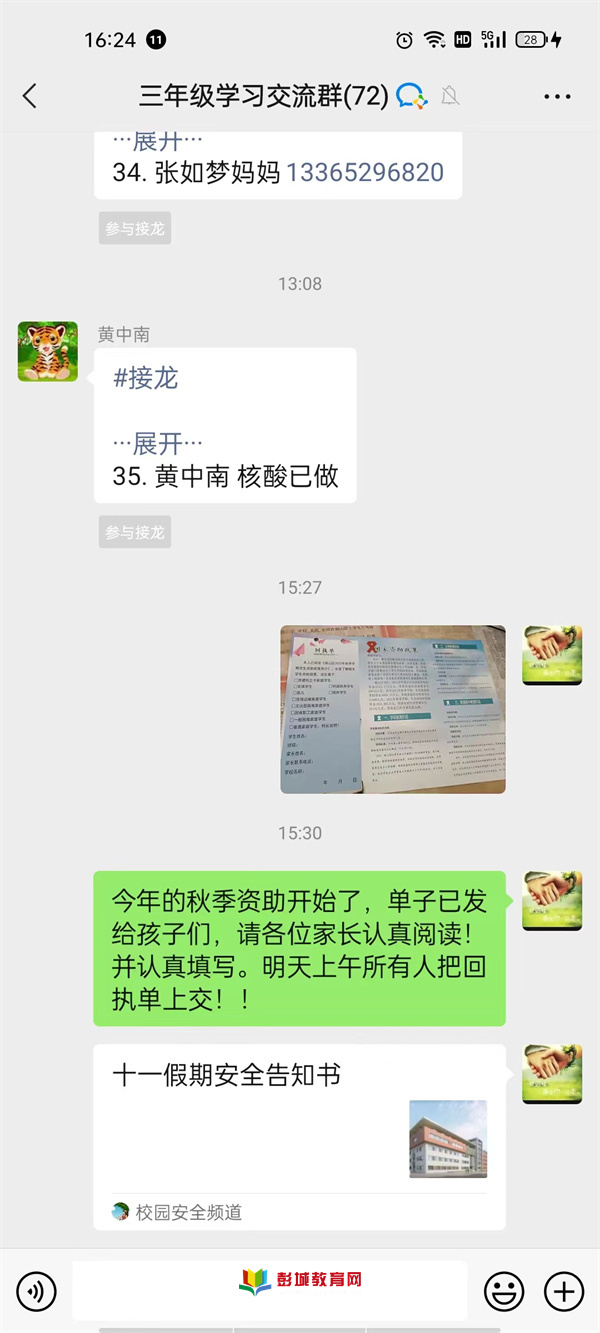View the shared photo of the forms
Viewport: 600px width, 1333px height.
coord(392,710)
